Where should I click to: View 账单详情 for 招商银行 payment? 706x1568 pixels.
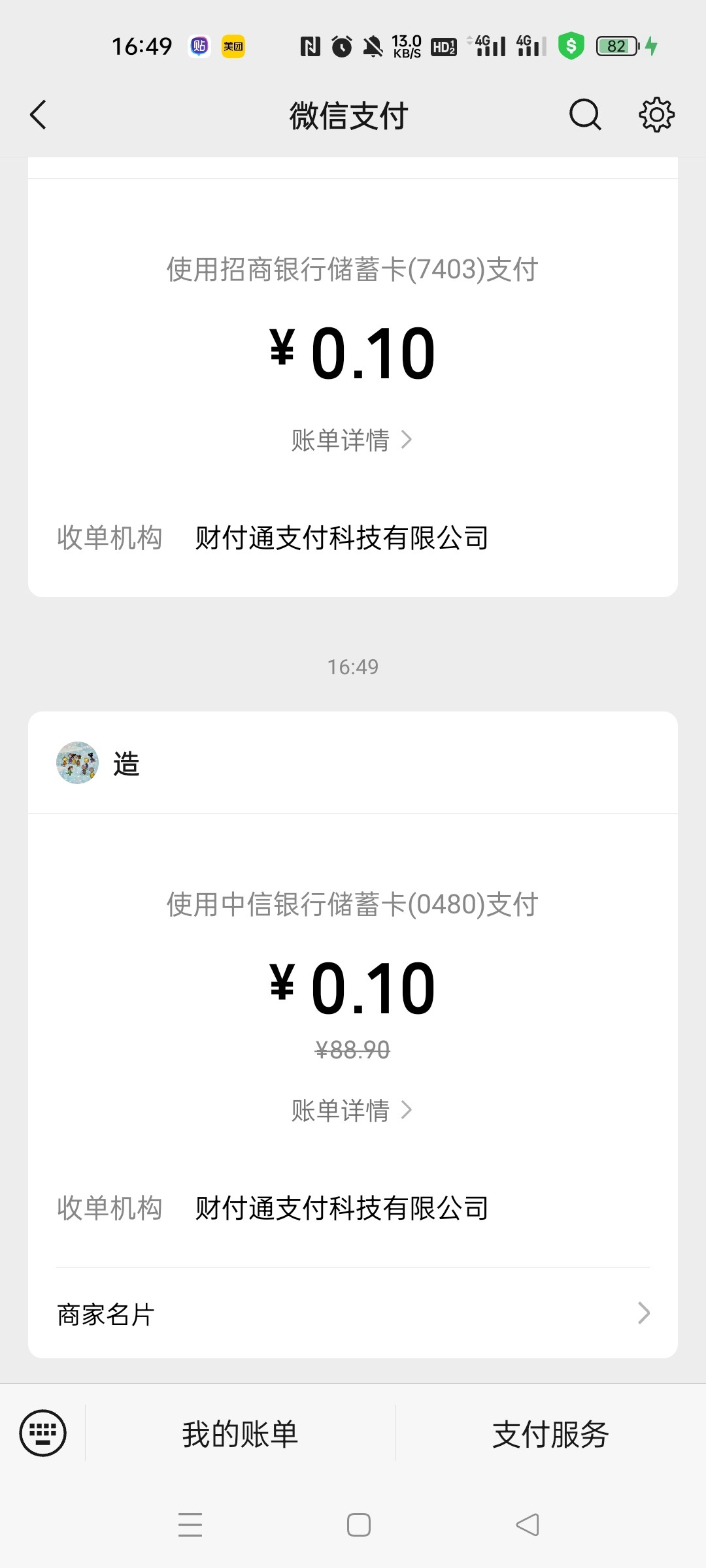coord(352,440)
